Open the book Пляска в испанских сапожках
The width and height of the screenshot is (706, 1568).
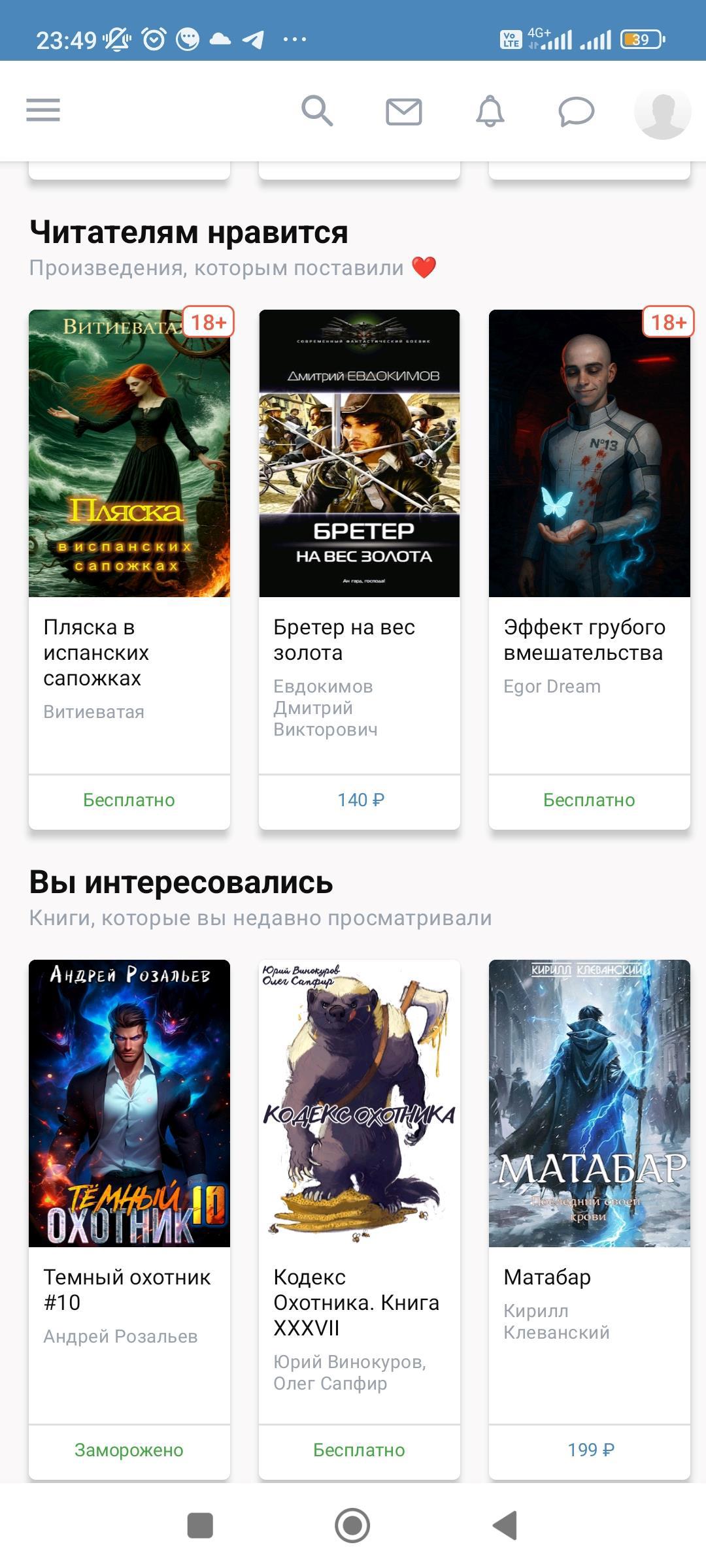(x=129, y=453)
